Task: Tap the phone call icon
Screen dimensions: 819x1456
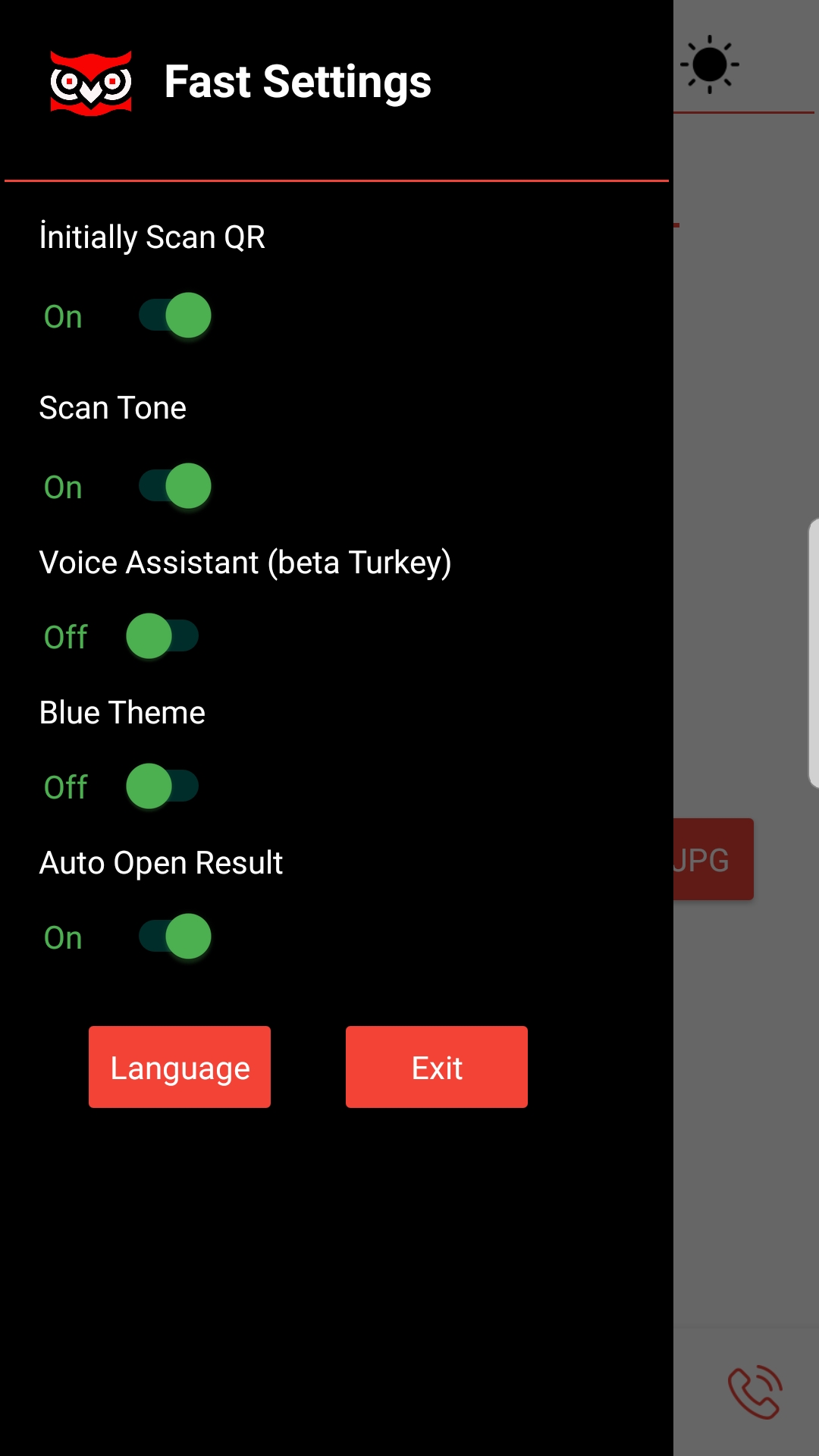Action: [x=755, y=1392]
